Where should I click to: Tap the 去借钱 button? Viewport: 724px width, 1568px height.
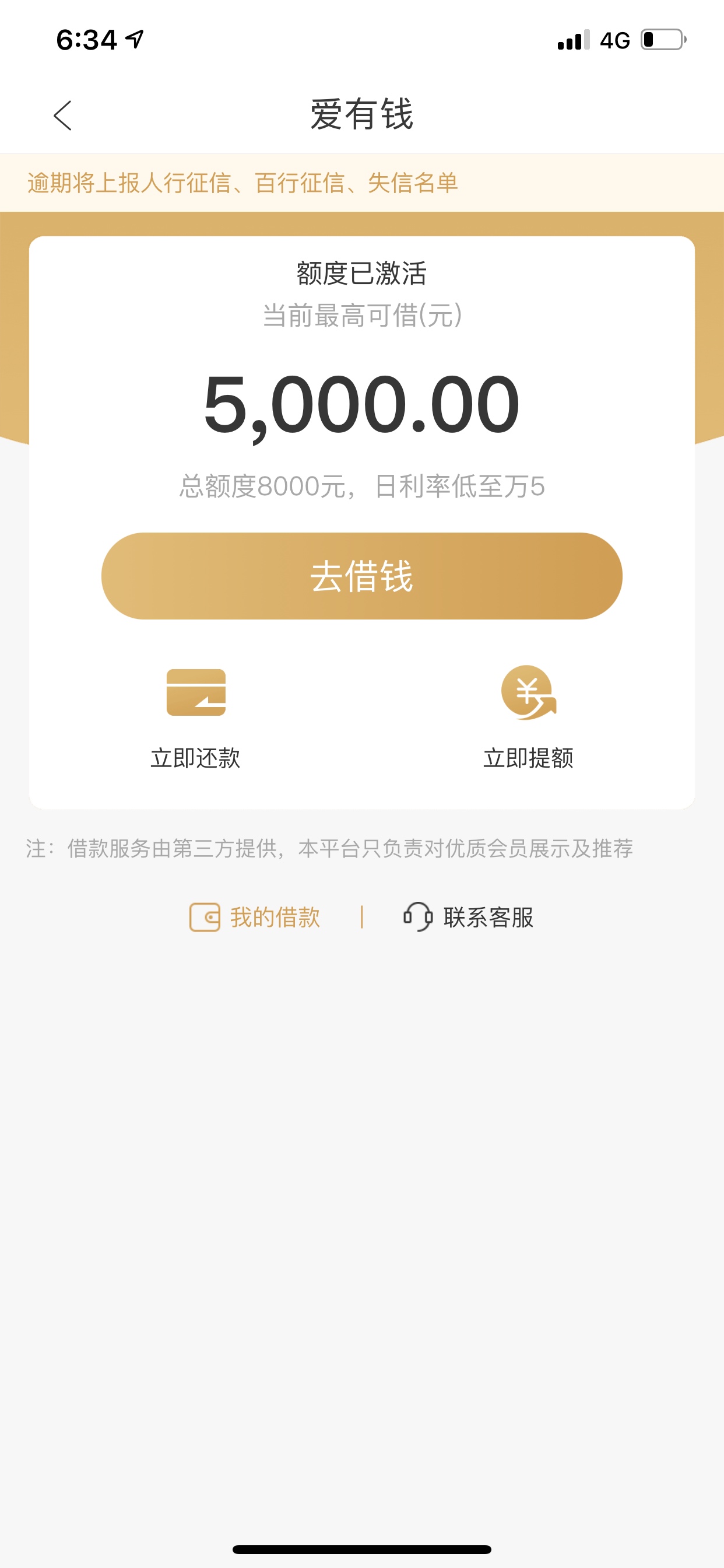(362, 576)
